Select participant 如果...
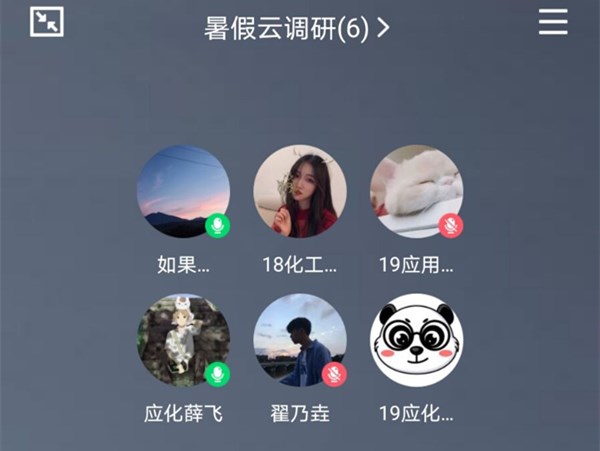600x451 pixels. click(183, 192)
